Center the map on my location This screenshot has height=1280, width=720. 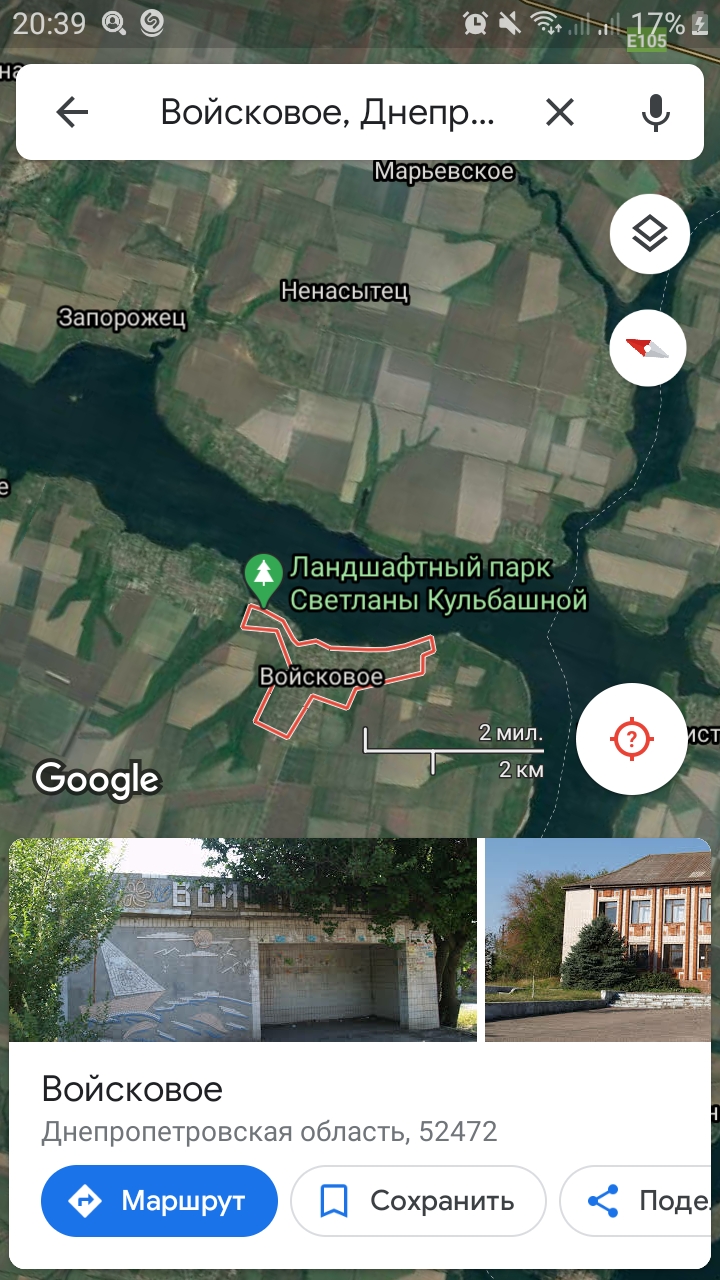pyautogui.click(x=631, y=739)
